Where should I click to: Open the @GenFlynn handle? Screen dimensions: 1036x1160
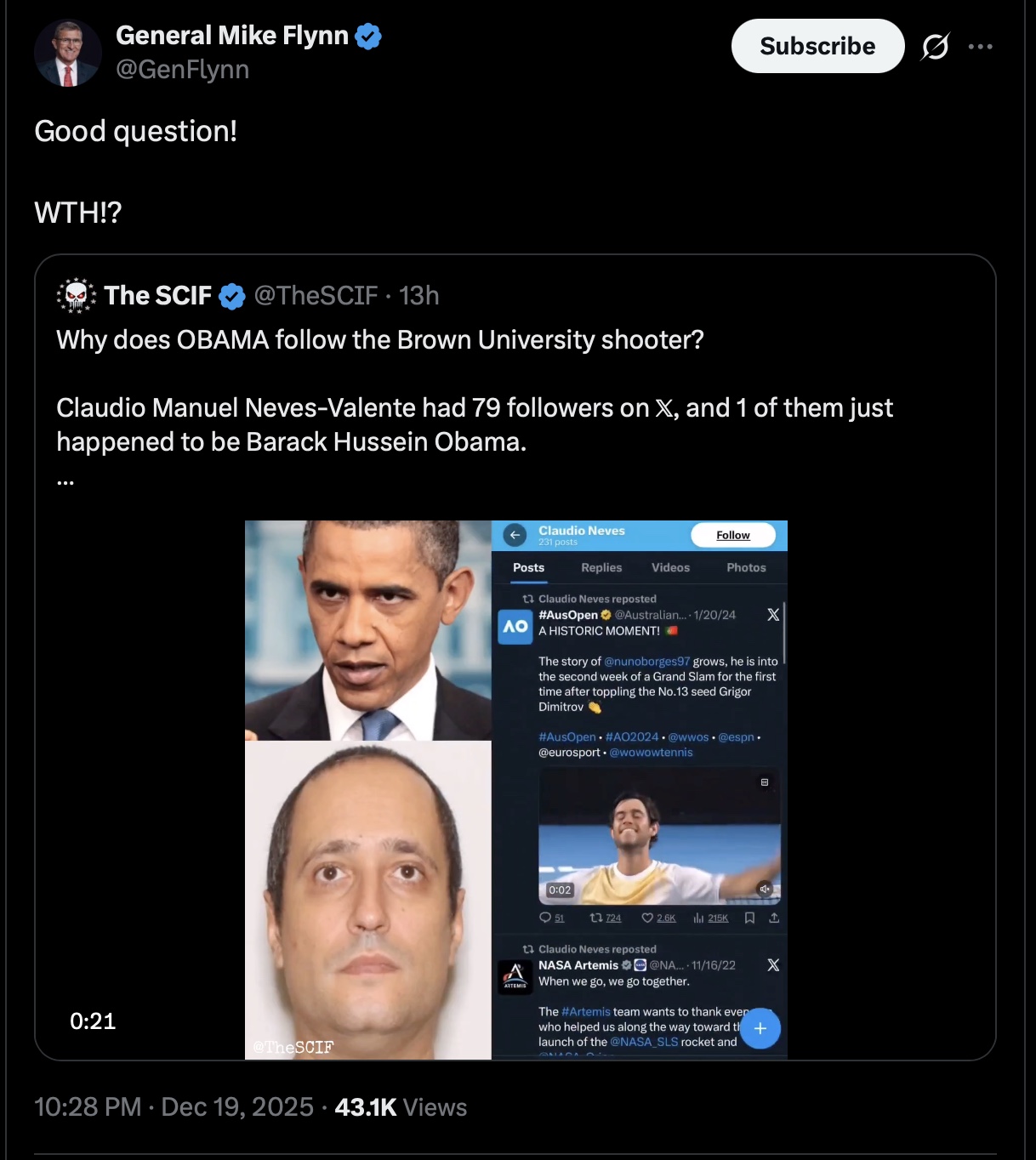point(182,69)
